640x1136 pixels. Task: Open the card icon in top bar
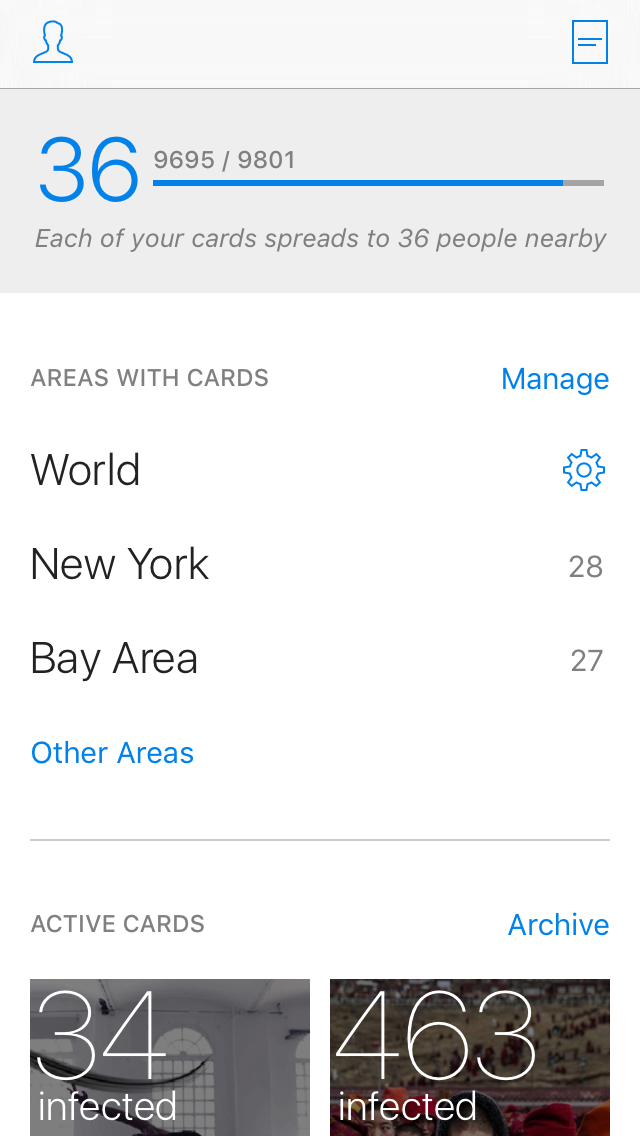coord(590,43)
